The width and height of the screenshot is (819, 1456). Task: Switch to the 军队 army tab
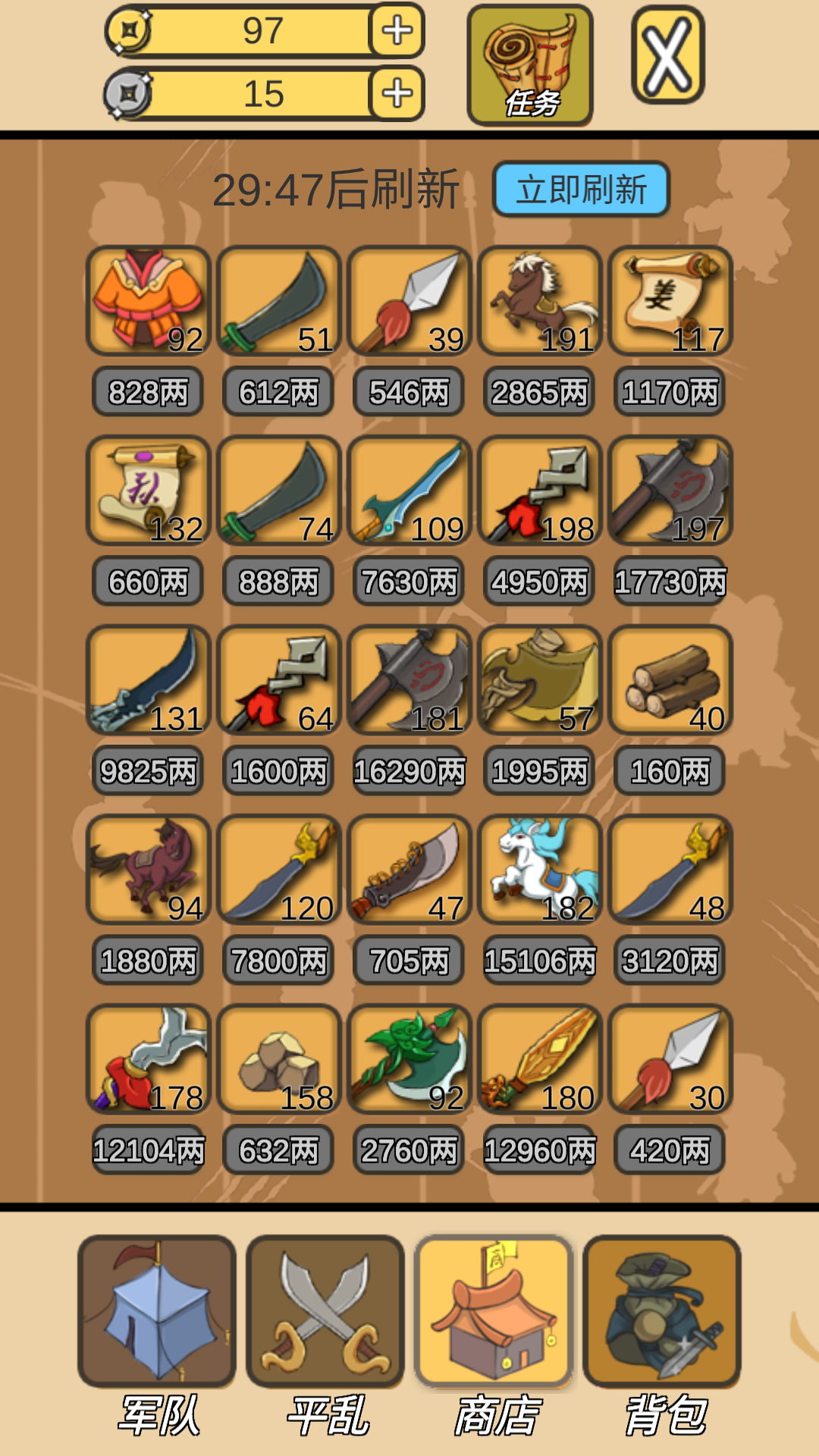coord(157,1312)
